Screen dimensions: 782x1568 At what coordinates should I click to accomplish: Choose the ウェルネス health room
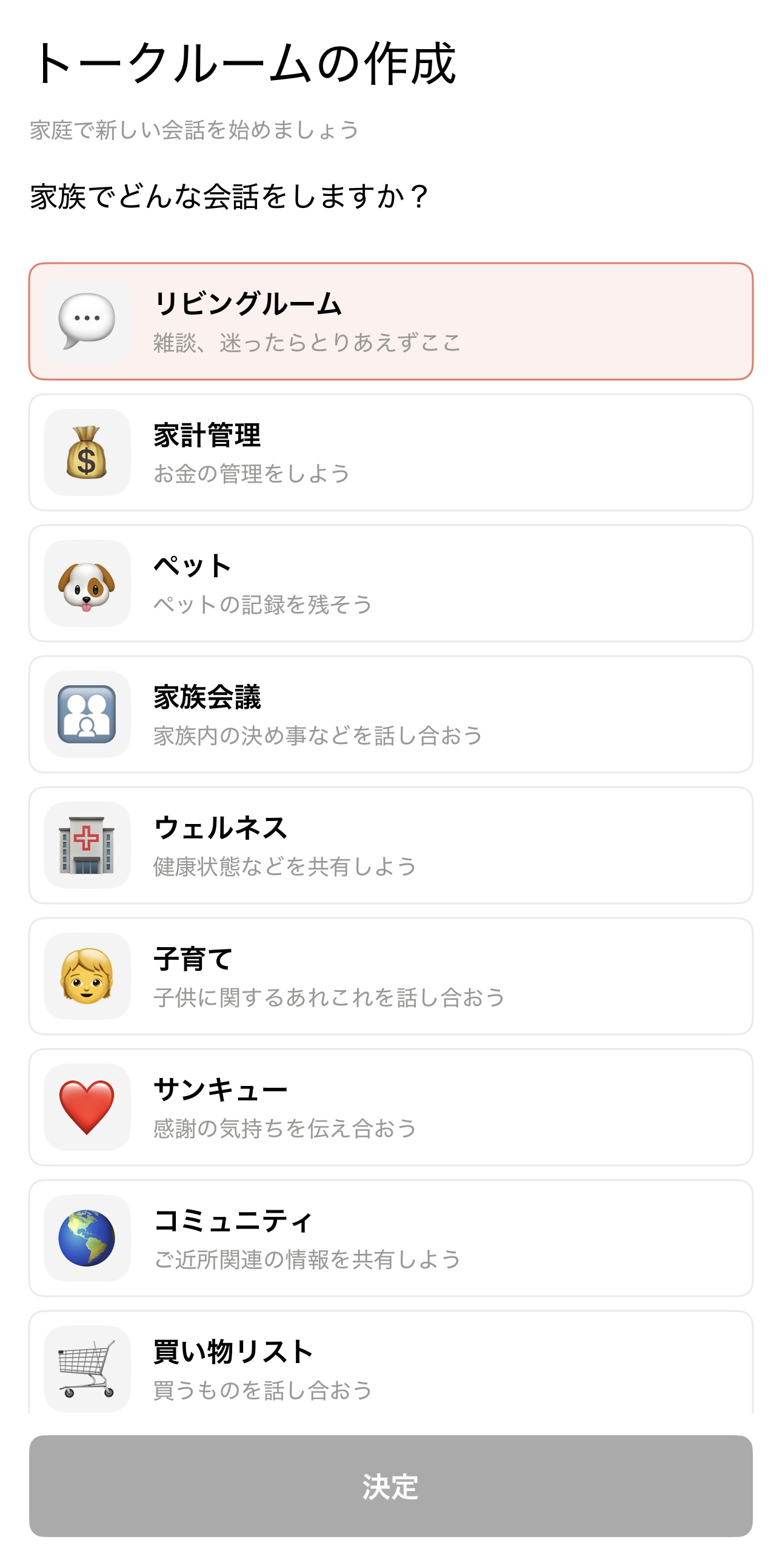point(390,845)
